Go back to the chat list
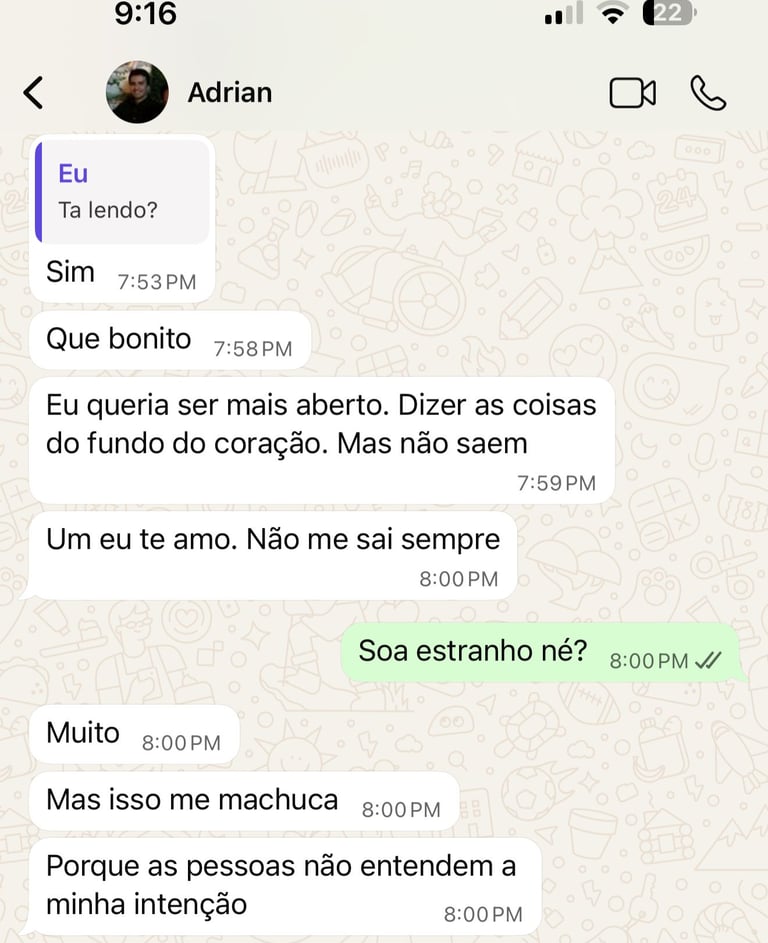The width and height of the screenshot is (768, 943). [x=33, y=93]
